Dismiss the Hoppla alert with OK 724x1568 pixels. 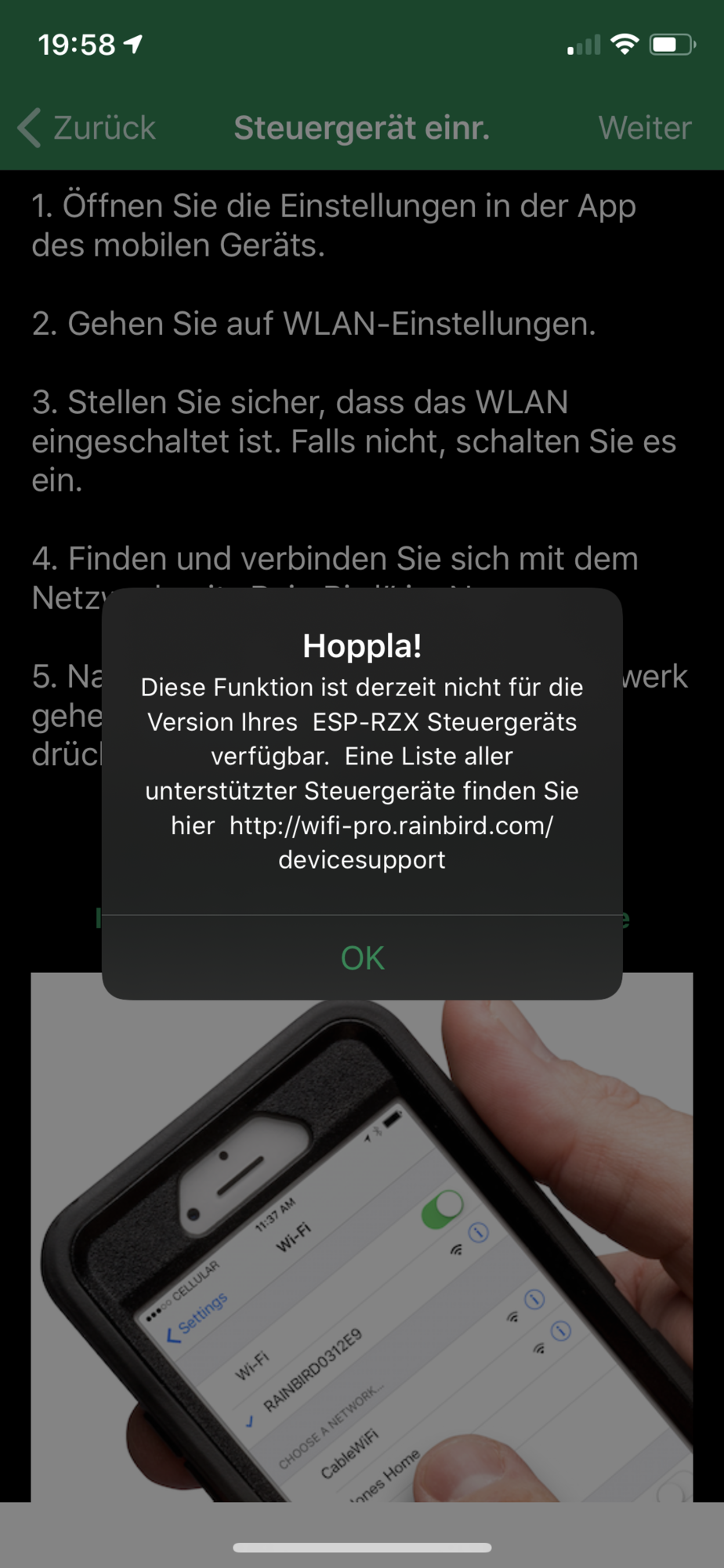[362, 957]
